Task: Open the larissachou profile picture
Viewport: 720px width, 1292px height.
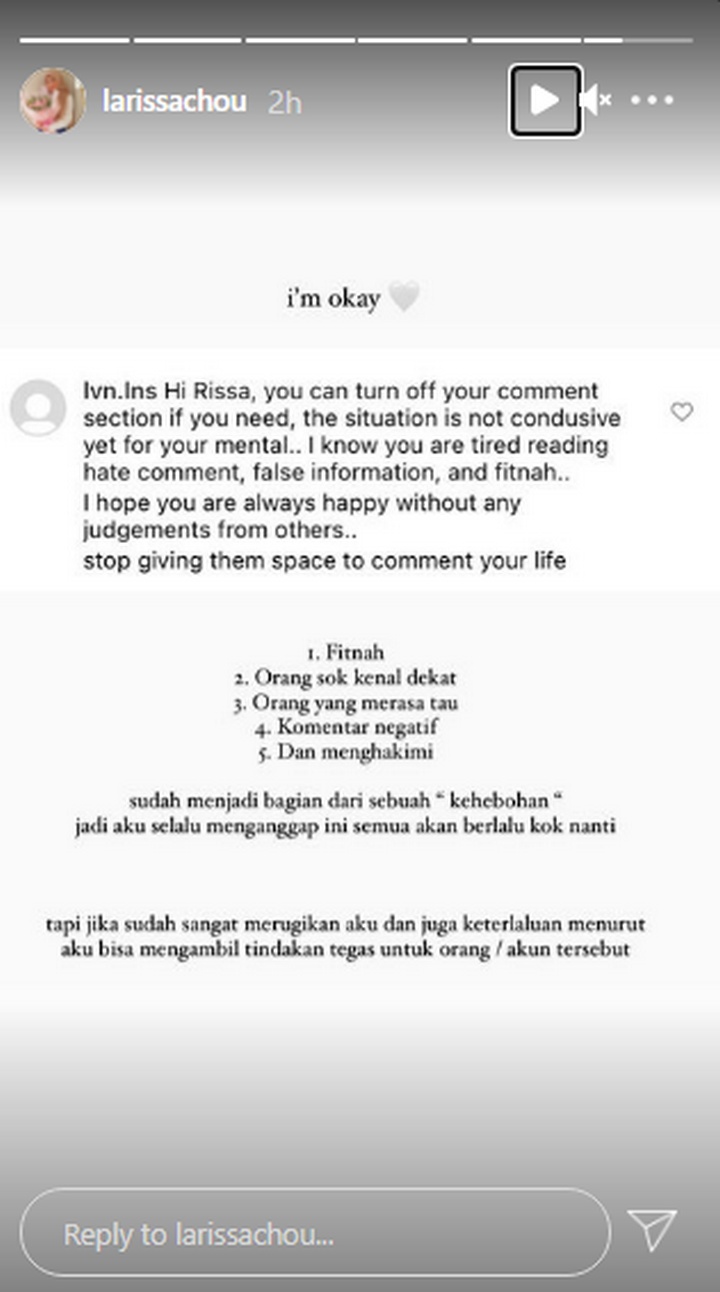Action: point(53,101)
